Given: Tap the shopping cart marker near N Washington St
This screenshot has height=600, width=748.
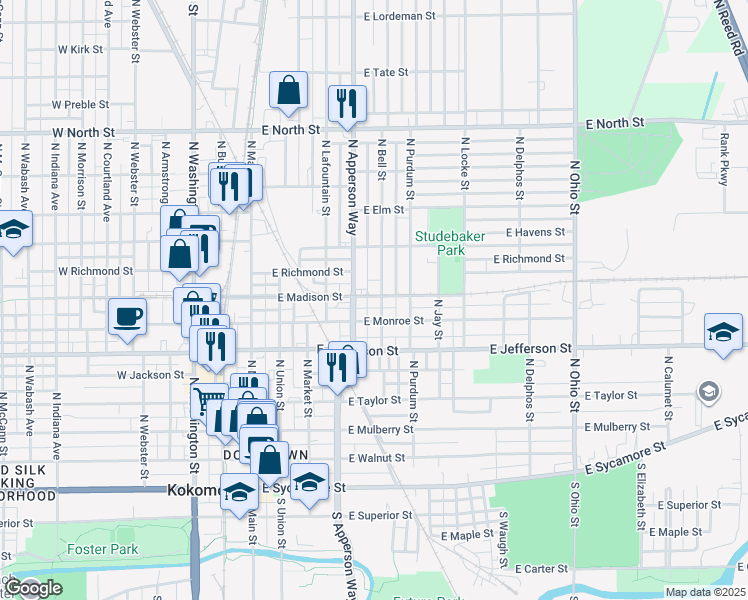Looking at the screenshot, I should point(208,402).
